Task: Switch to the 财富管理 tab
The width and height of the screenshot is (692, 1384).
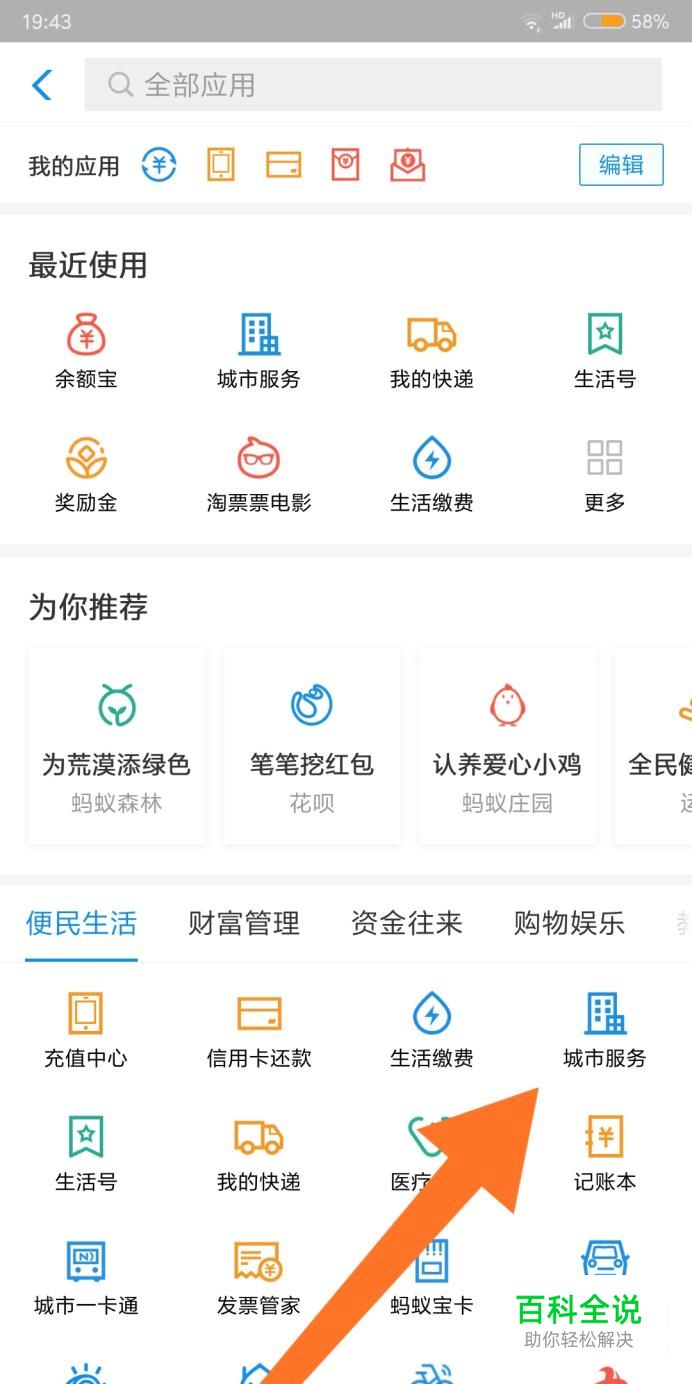Action: 244,923
